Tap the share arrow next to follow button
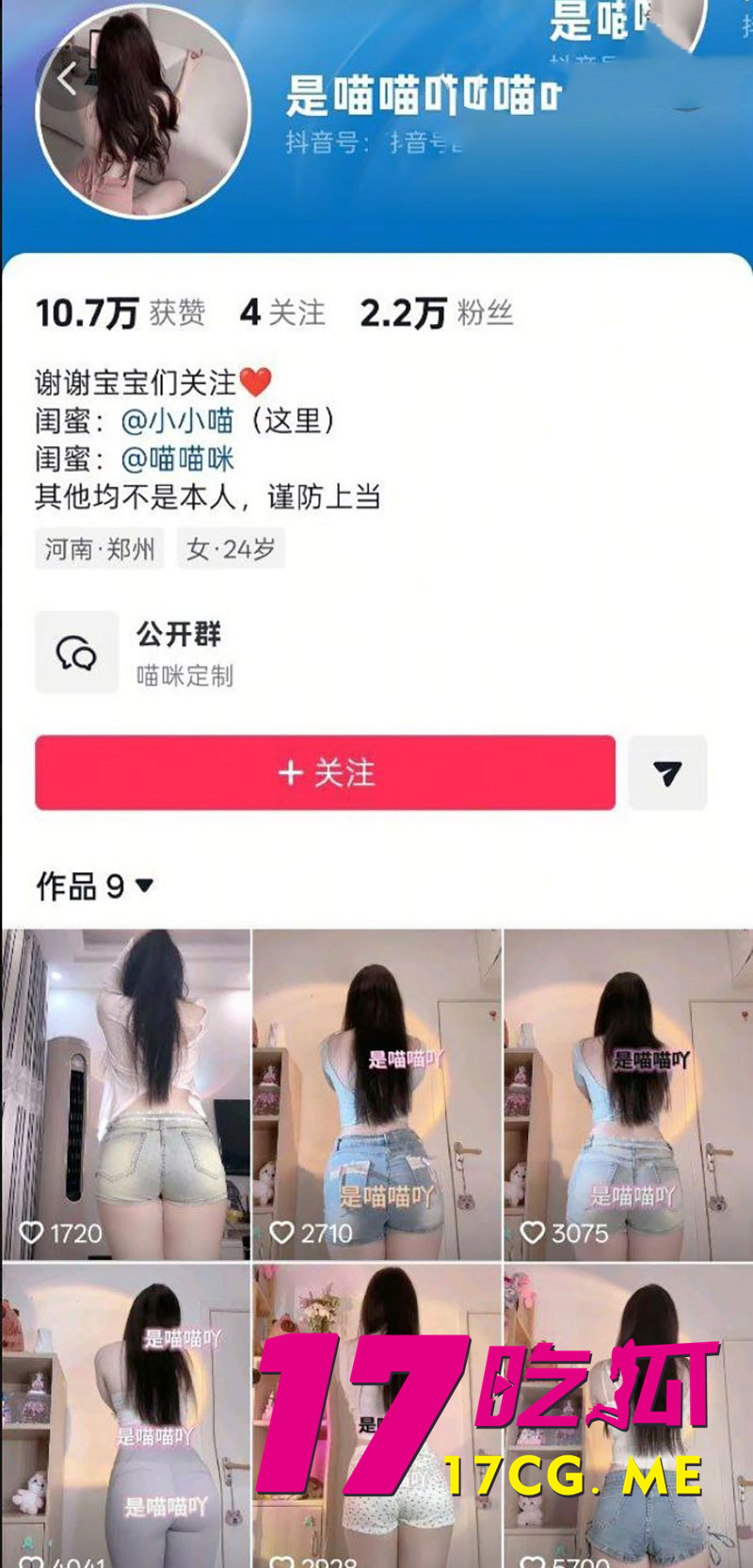Viewport: 753px width, 1568px height. [x=667, y=774]
